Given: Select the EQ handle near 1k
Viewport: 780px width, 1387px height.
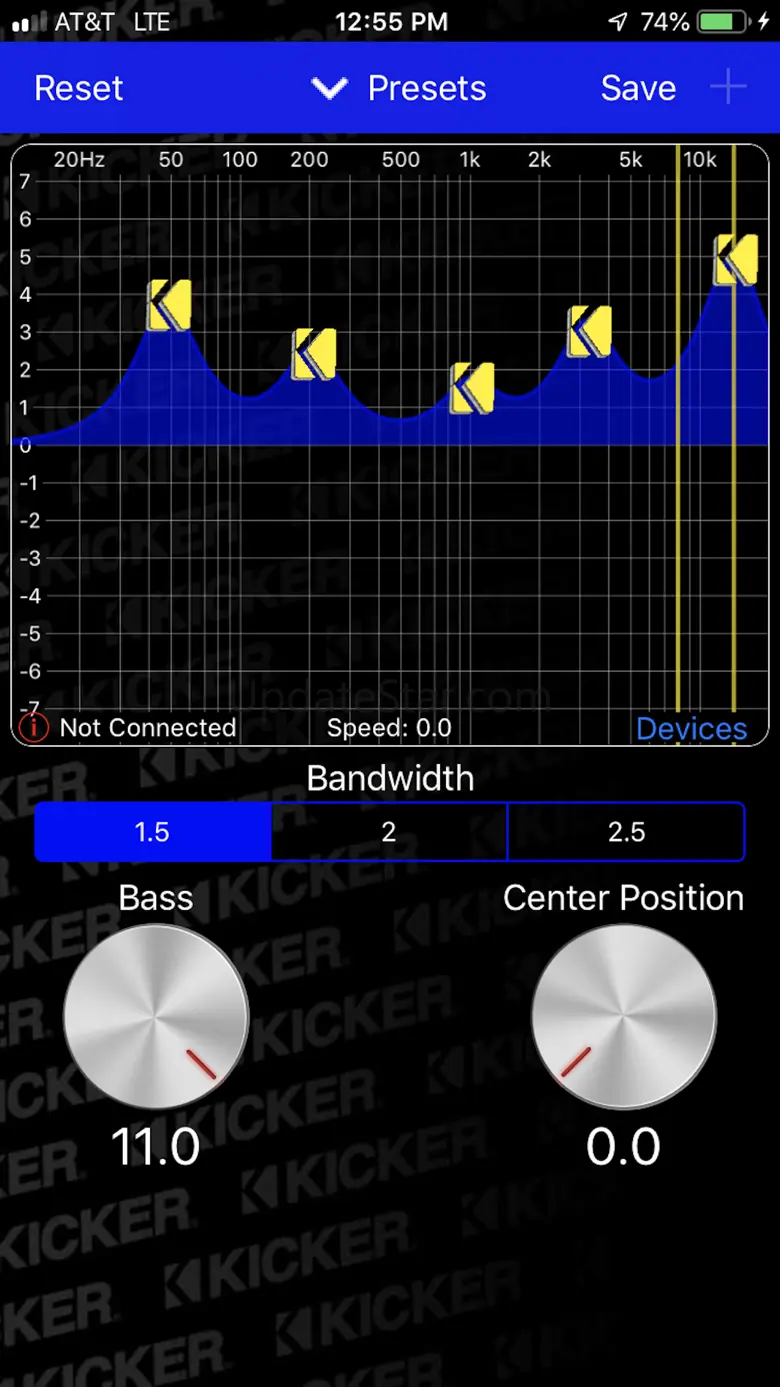Looking at the screenshot, I should (472, 388).
